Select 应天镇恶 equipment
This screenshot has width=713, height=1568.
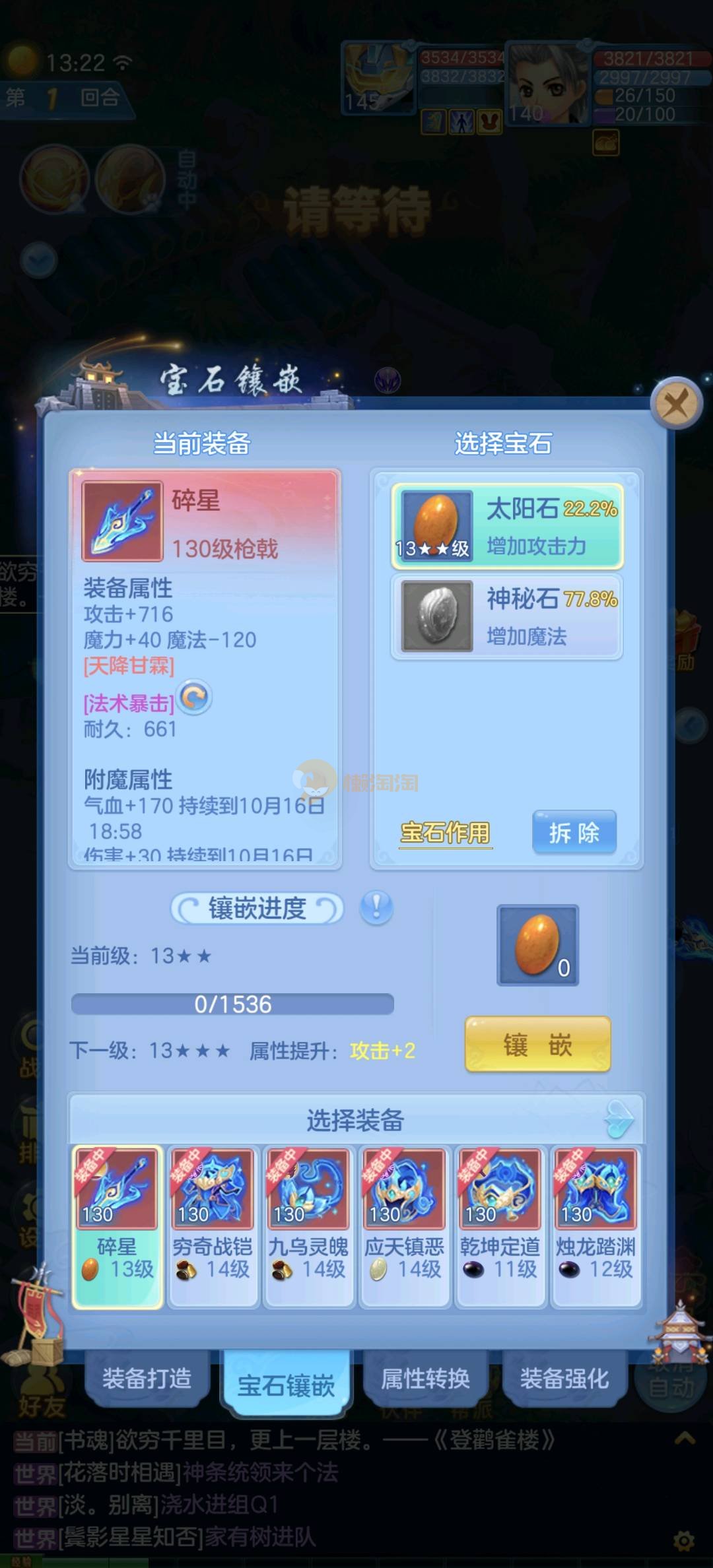[x=404, y=1226]
